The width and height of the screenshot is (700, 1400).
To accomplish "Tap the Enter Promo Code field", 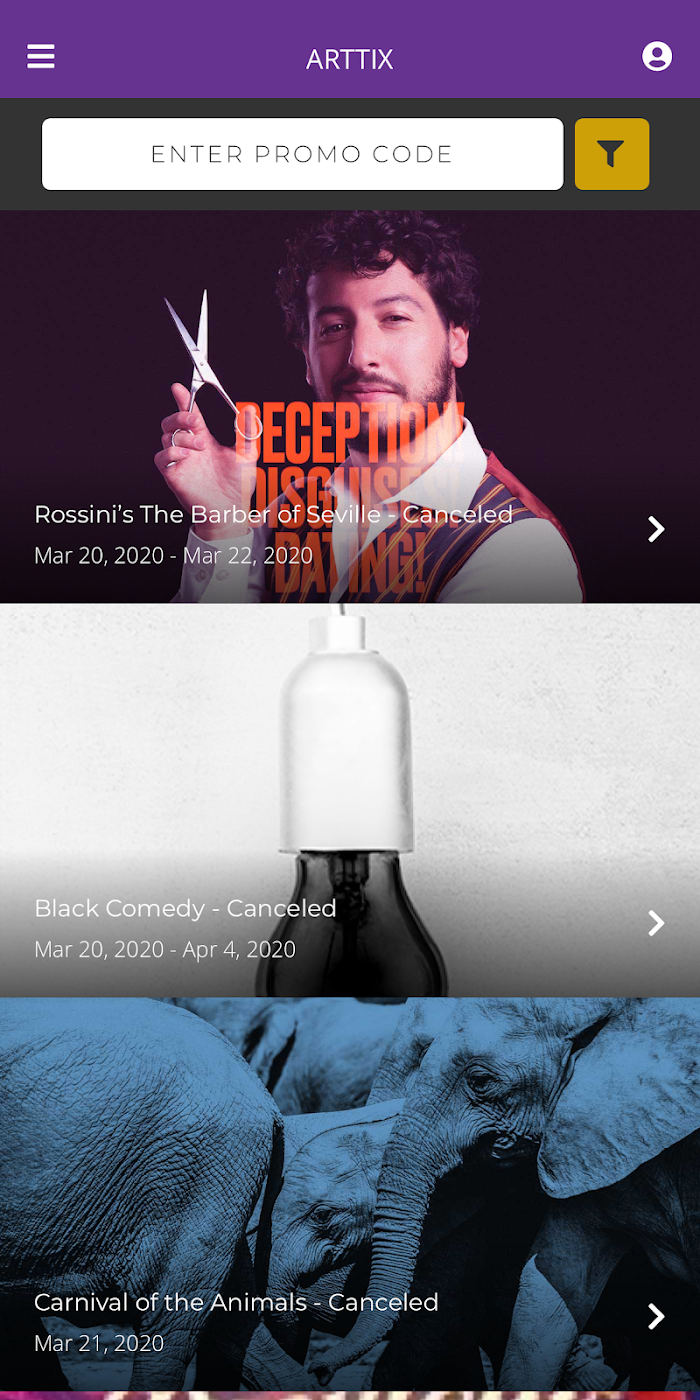I will (302, 154).
